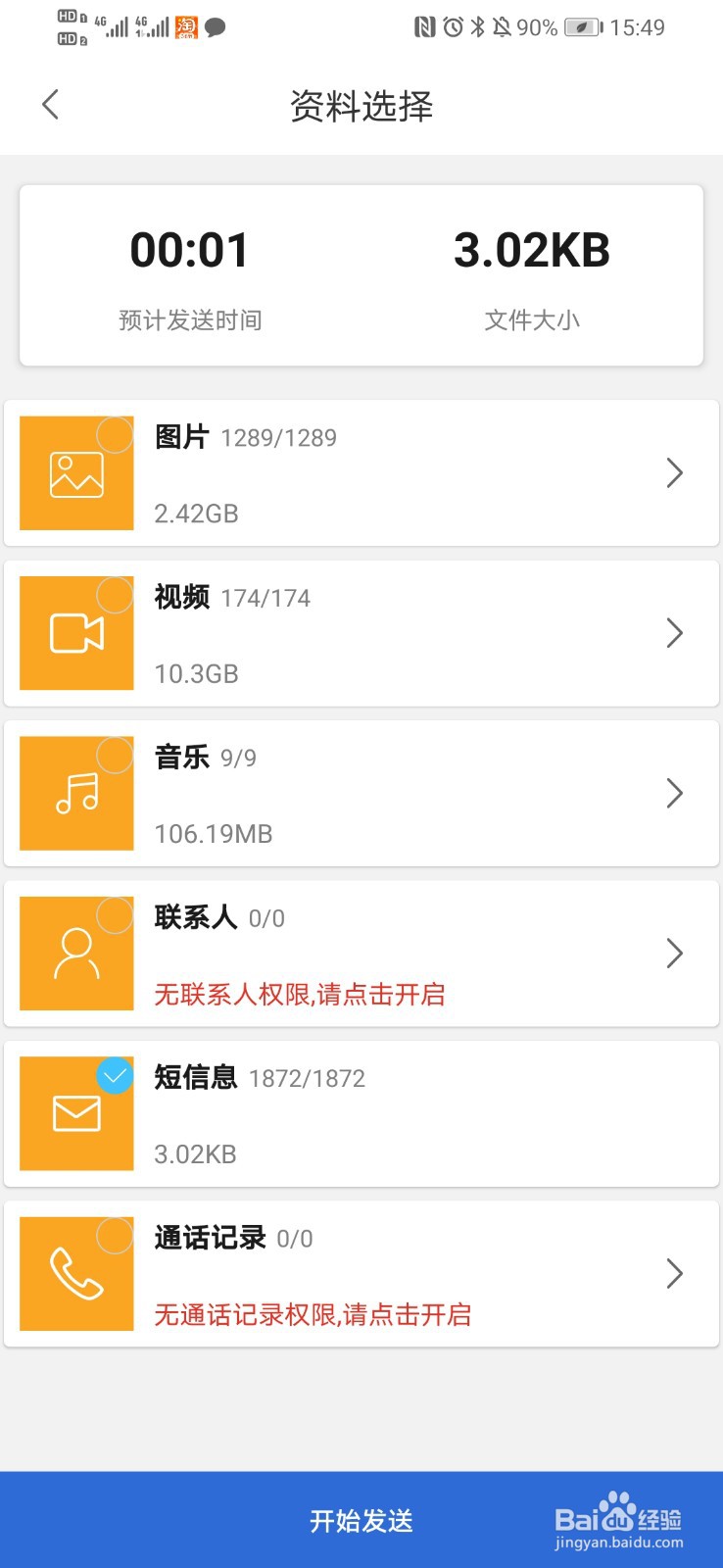Tick the 音乐 checkbox
This screenshot has height=1568, width=723.
coord(115,755)
